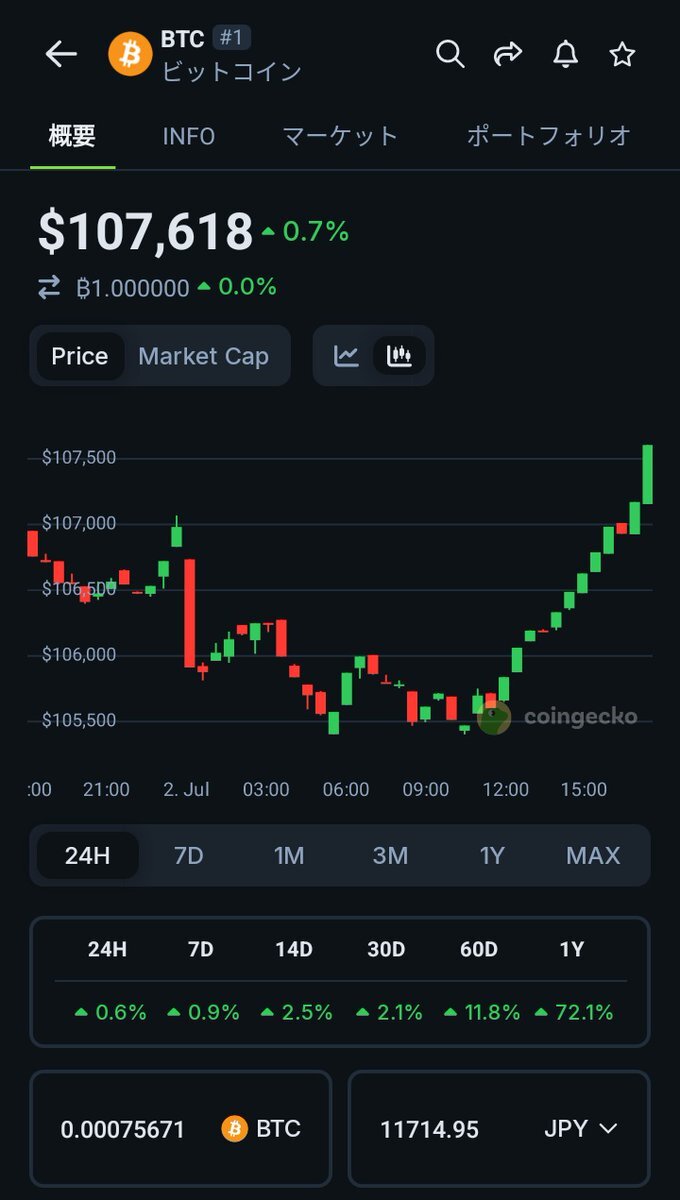Screen dimensions: 680x1200
Task: Open the マーケット tab
Action: (x=340, y=136)
